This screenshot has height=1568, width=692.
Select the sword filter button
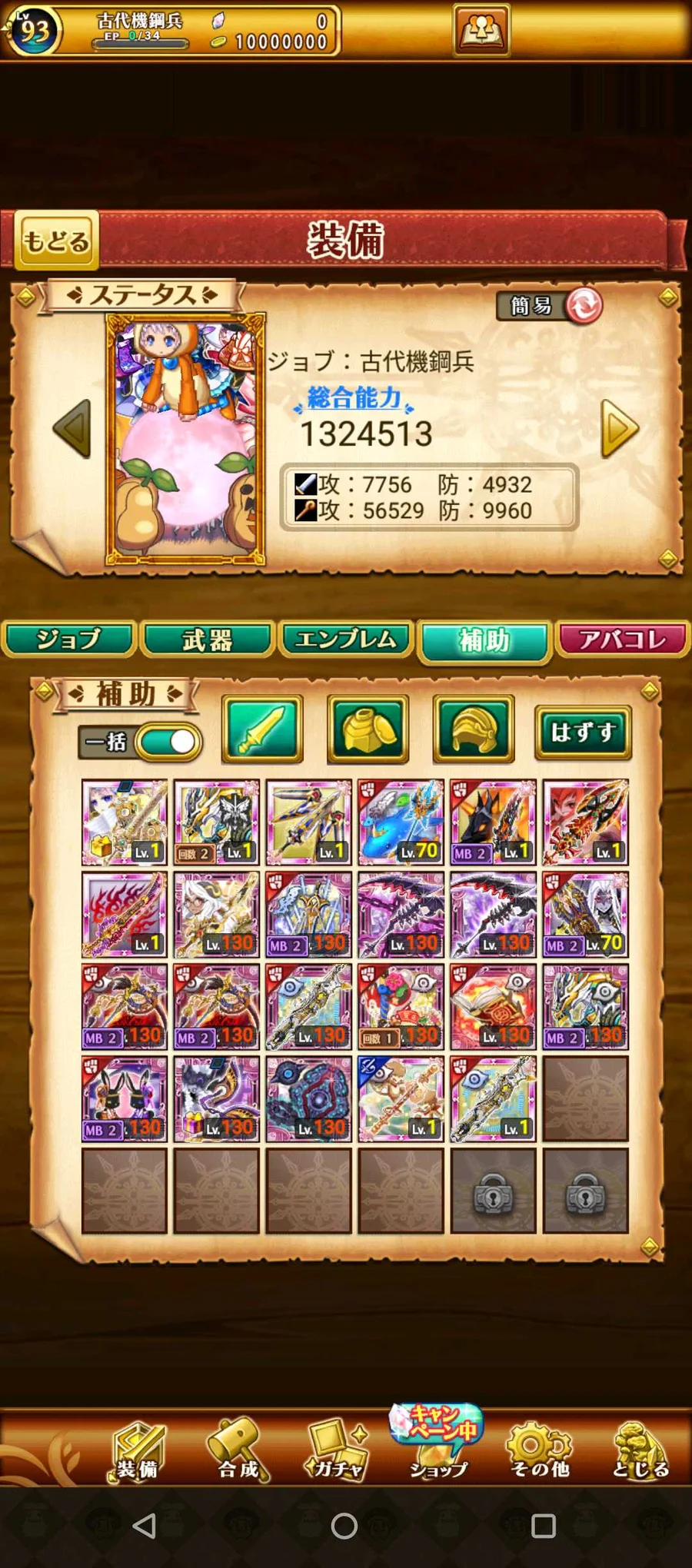pos(262,729)
